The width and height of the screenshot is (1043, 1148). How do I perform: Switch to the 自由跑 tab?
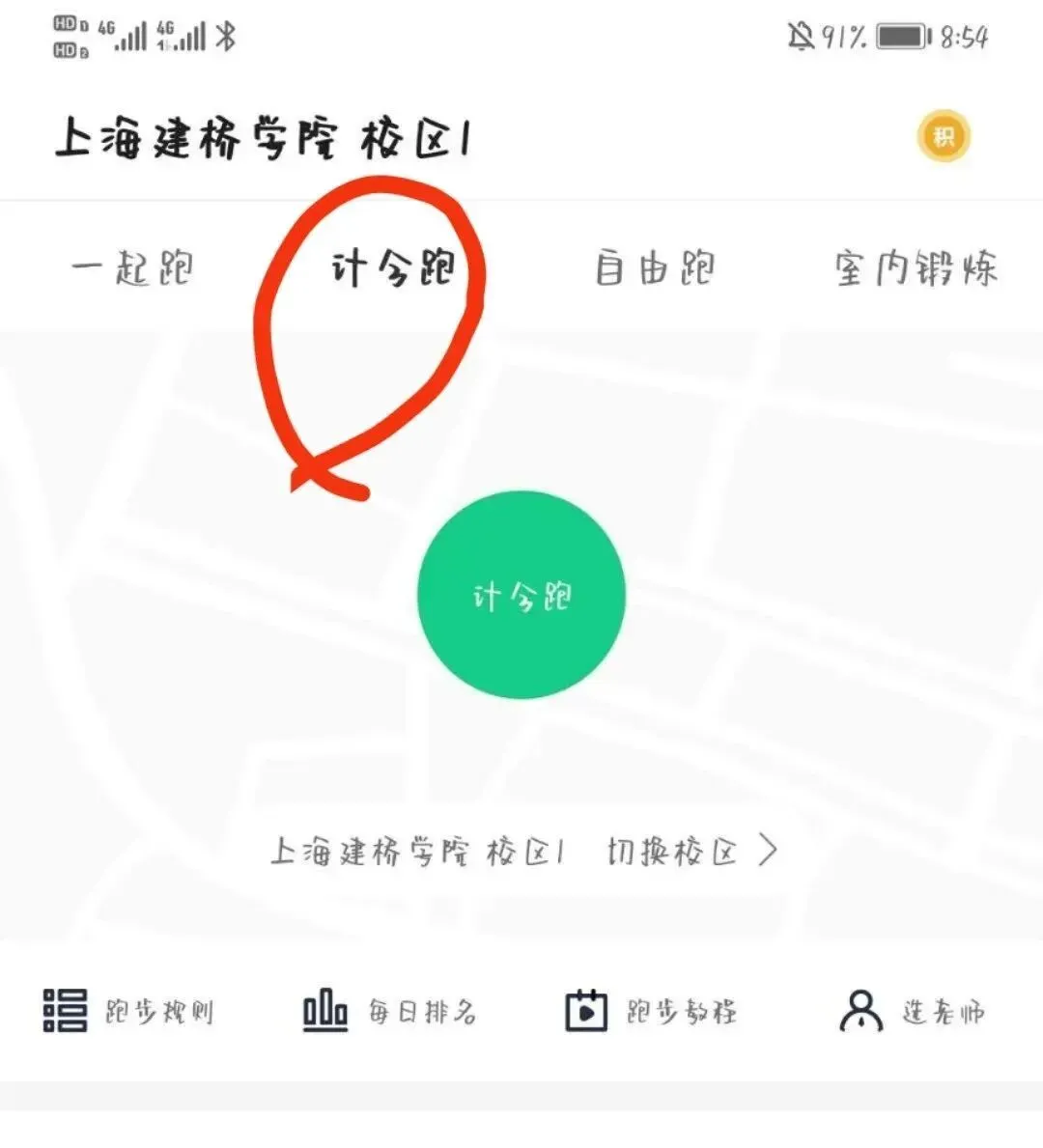[x=654, y=268]
